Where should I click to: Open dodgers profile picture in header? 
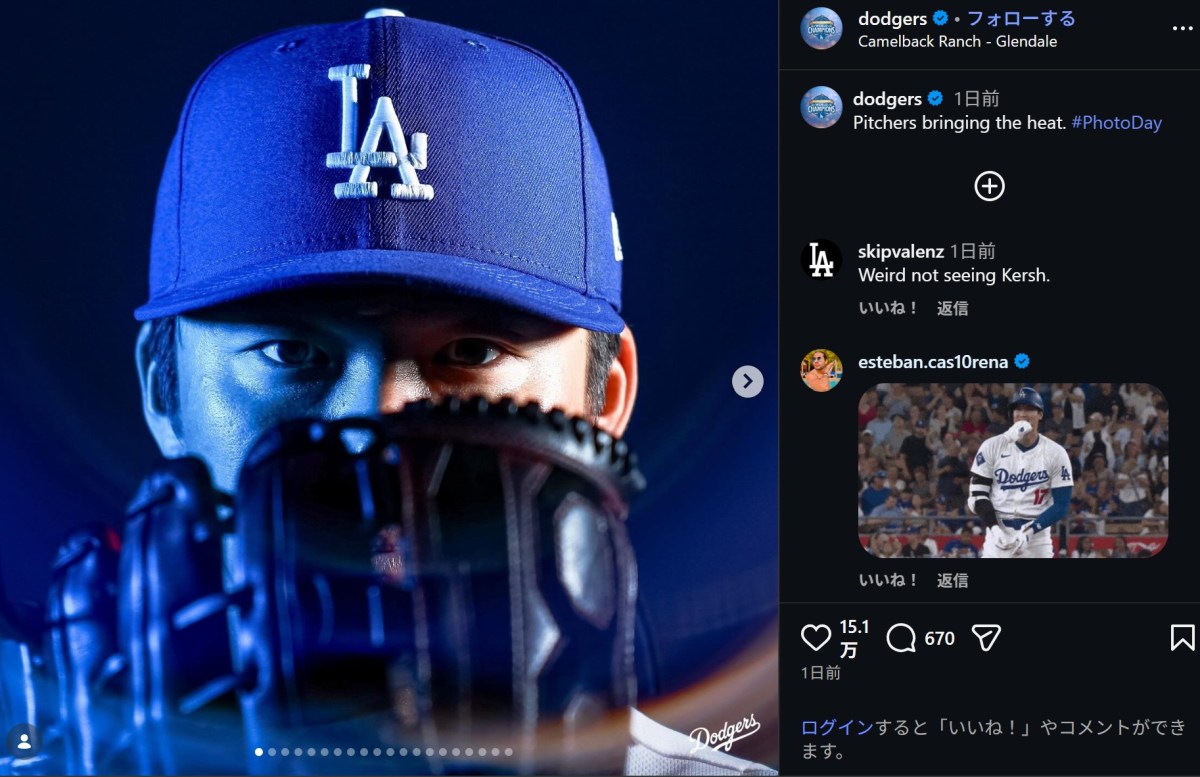(821, 28)
